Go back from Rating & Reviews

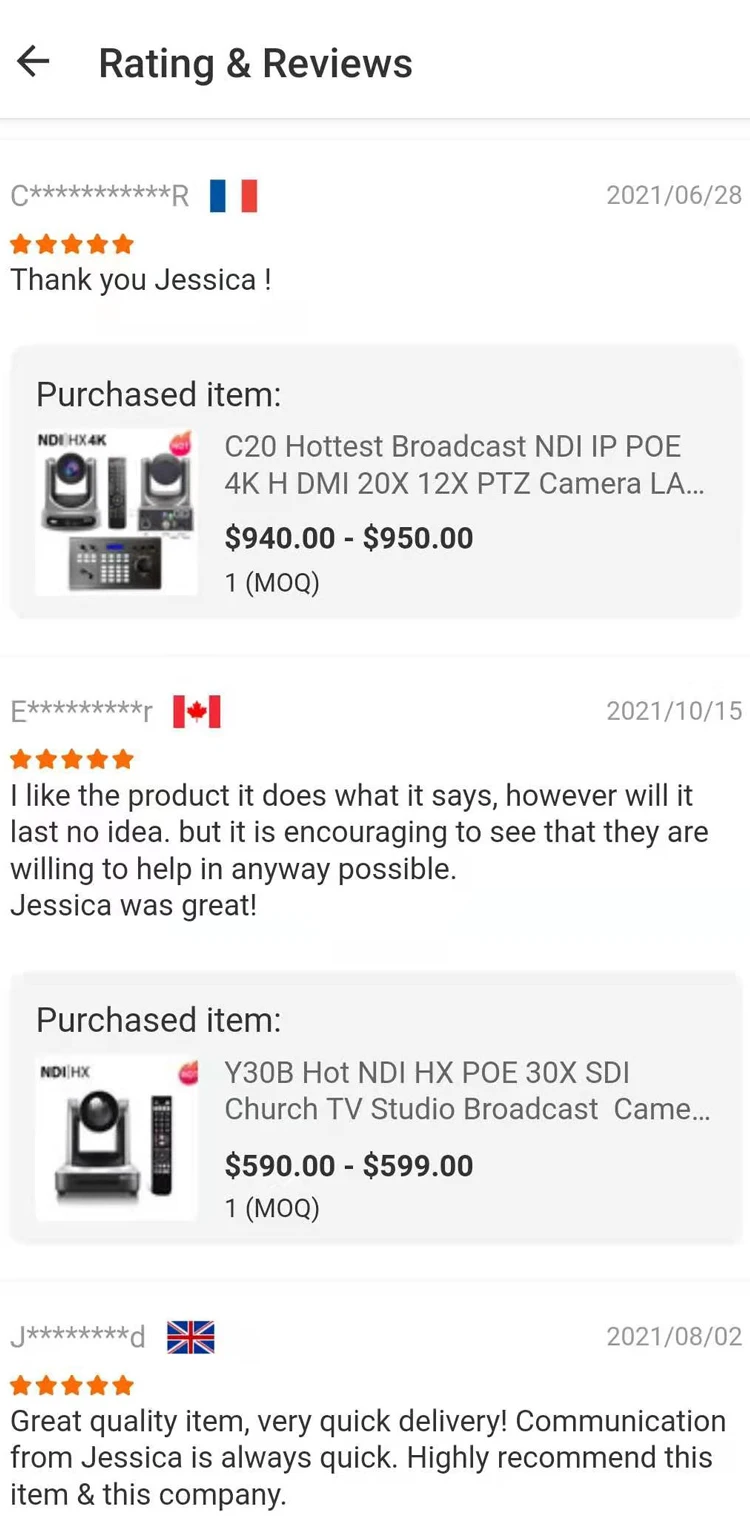pyautogui.click(x=34, y=62)
